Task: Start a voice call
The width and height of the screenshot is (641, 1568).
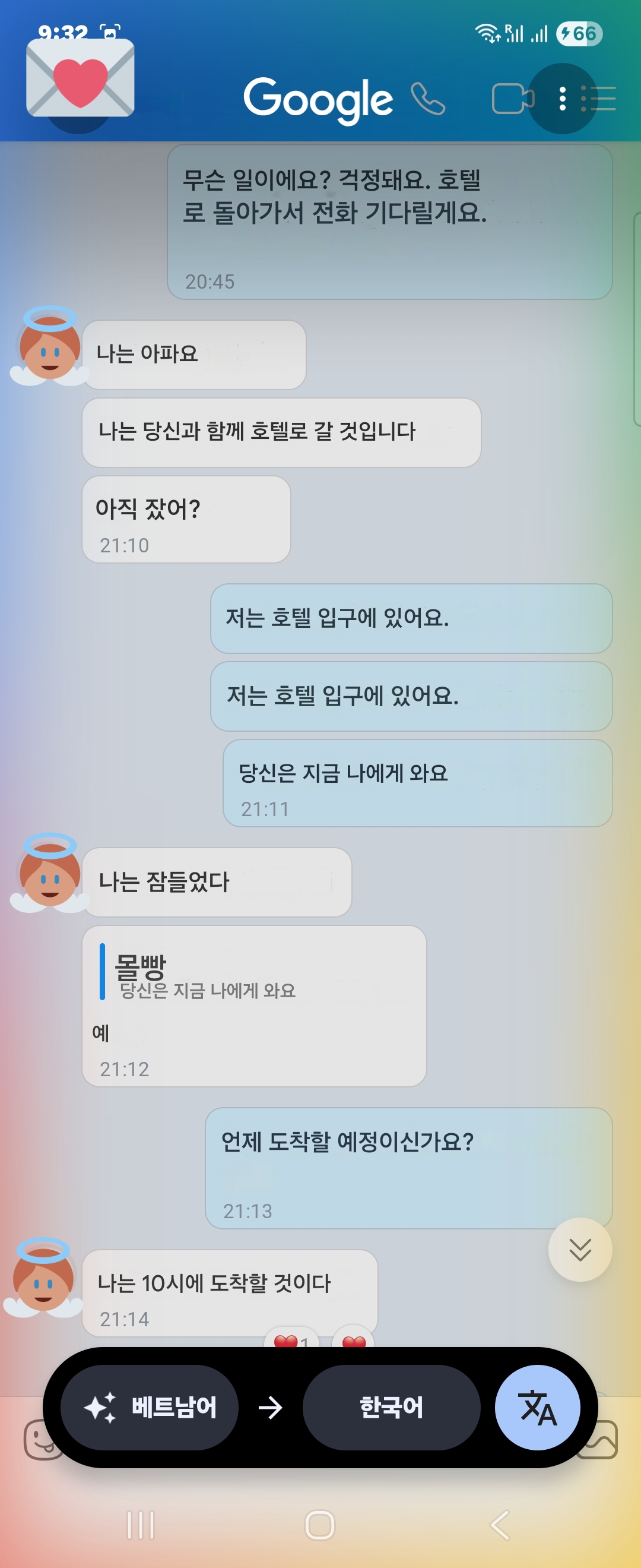Action: (427, 99)
